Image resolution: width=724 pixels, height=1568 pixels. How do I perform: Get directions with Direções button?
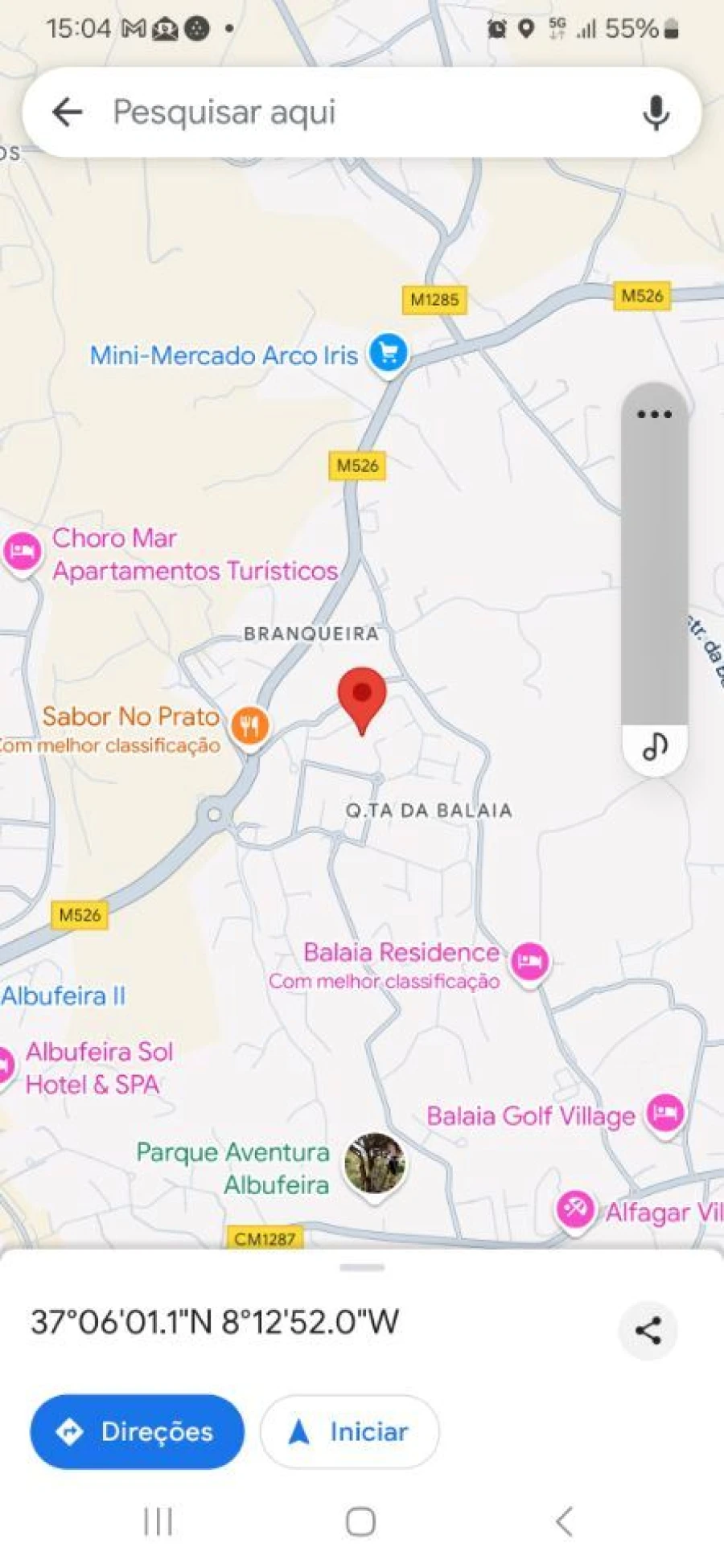coord(137,1432)
